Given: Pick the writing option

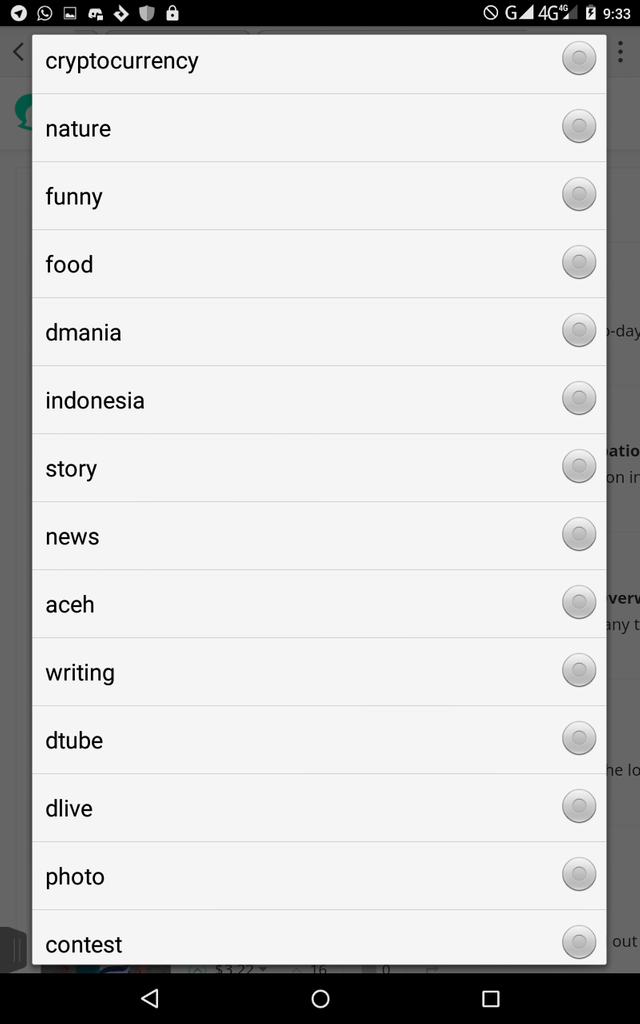Looking at the screenshot, I should tap(578, 671).
